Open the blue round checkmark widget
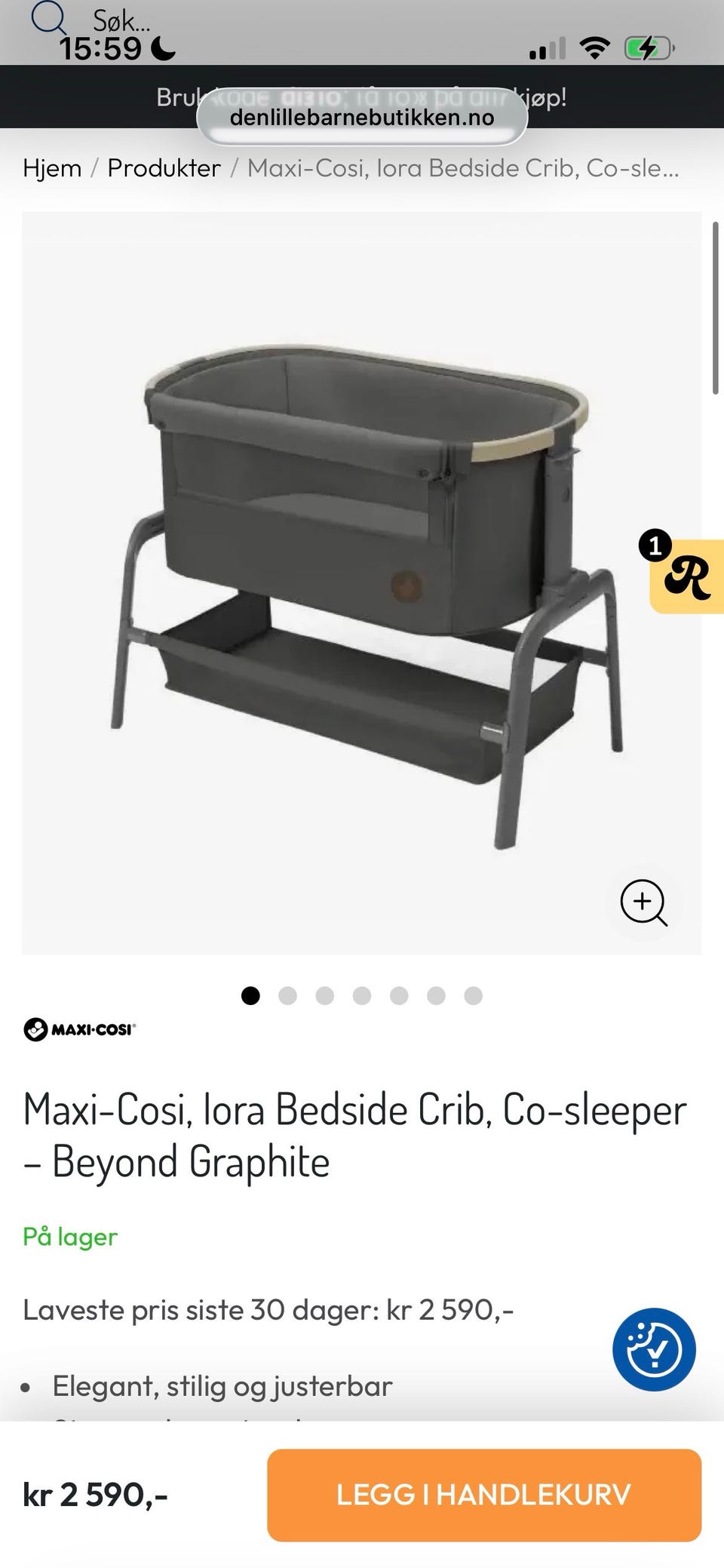Screen dimensions: 724x1568 click(654, 1349)
